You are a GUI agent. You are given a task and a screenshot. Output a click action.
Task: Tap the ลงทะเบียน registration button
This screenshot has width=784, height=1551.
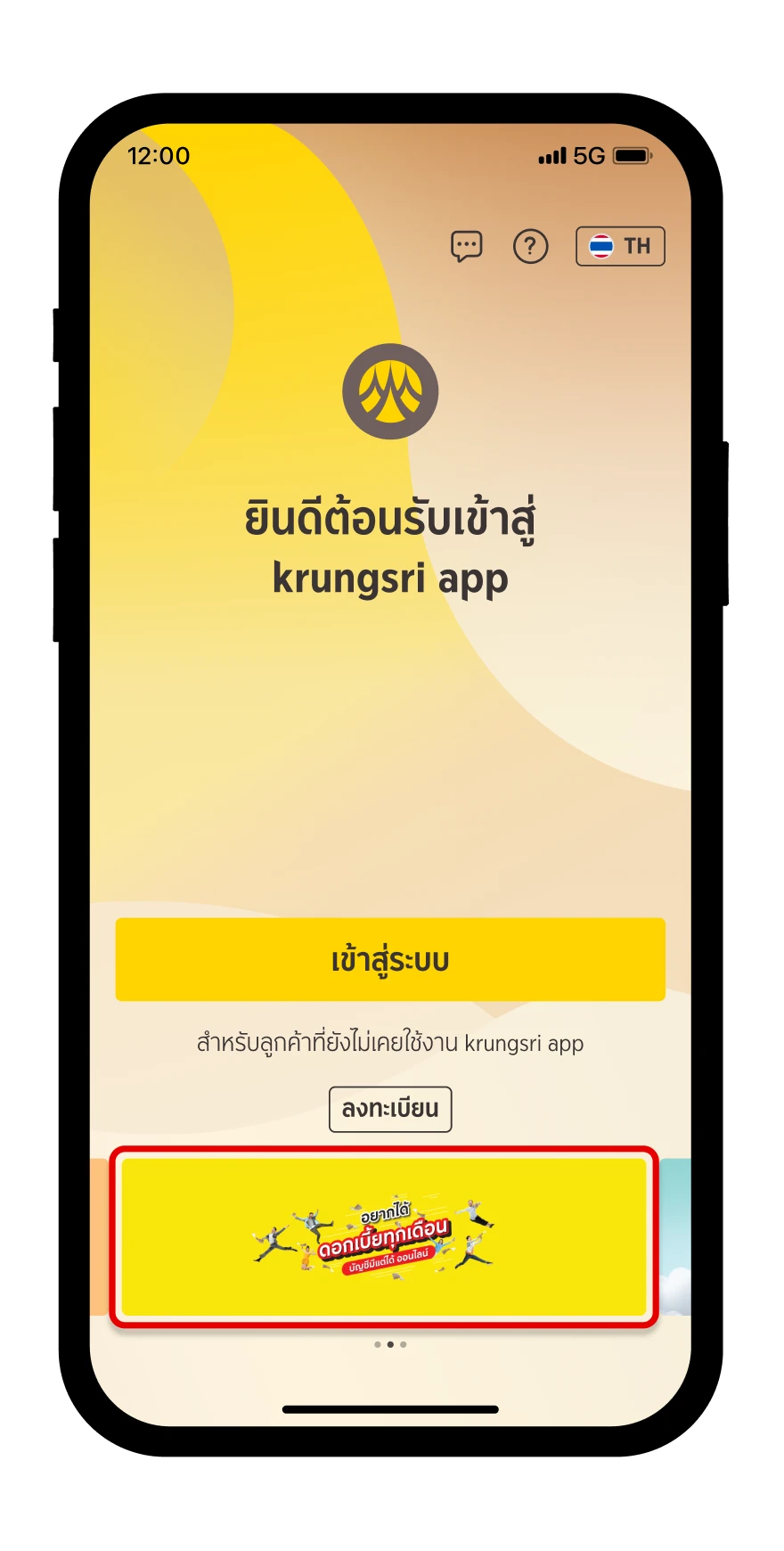[390, 1109]
